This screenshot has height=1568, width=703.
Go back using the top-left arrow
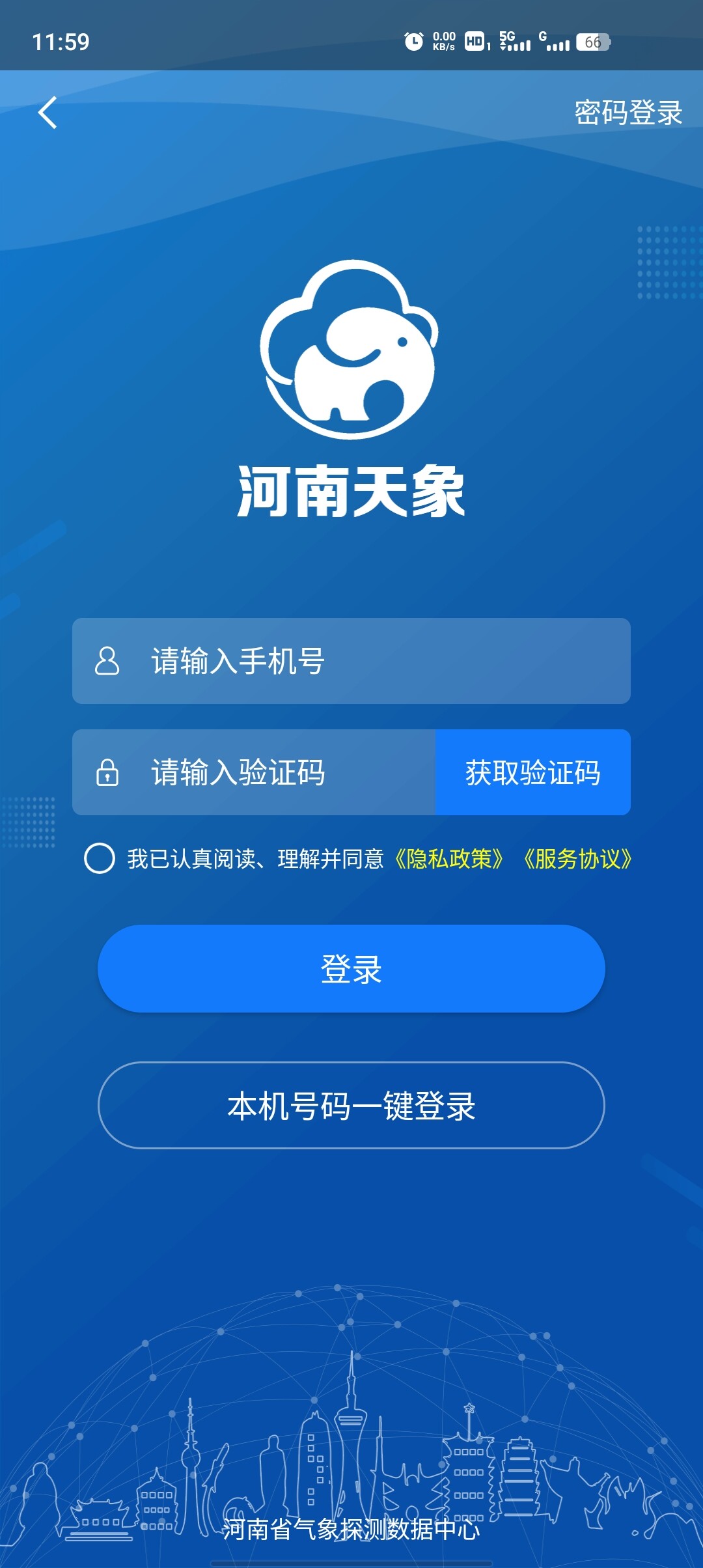[48, 113]
